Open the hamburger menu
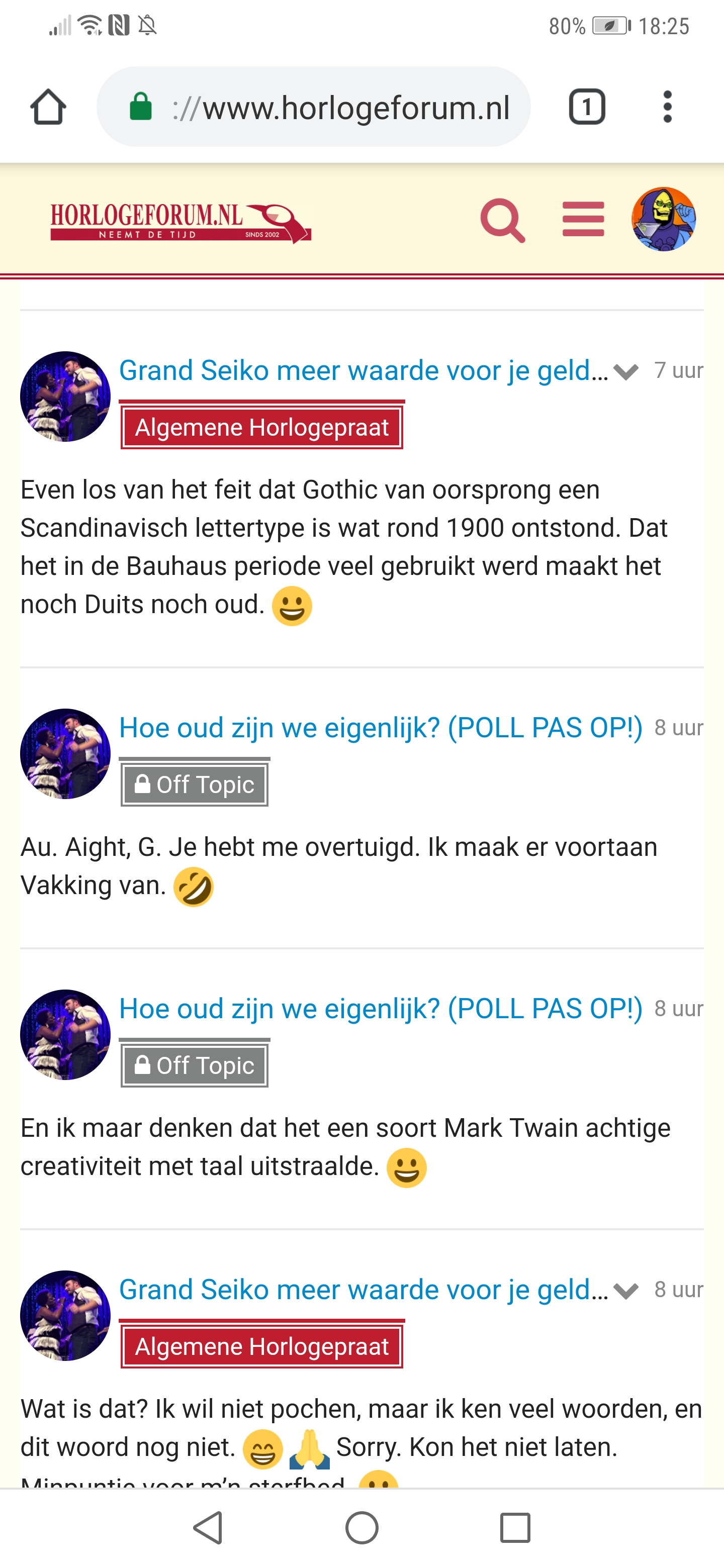The height and width of the screenshot is (1568, 724). [583, 219]
